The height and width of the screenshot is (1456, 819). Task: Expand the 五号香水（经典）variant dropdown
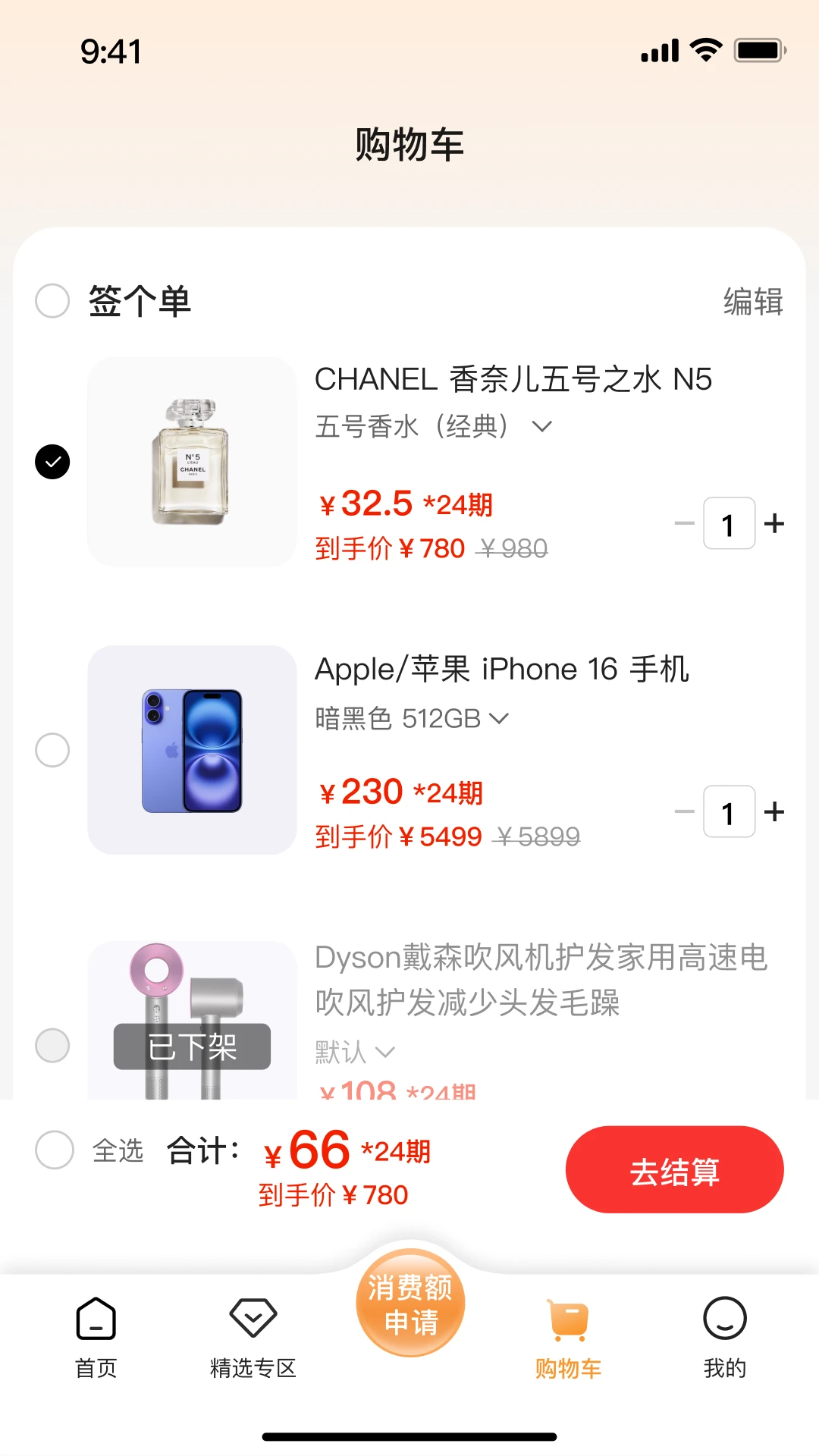541,427
